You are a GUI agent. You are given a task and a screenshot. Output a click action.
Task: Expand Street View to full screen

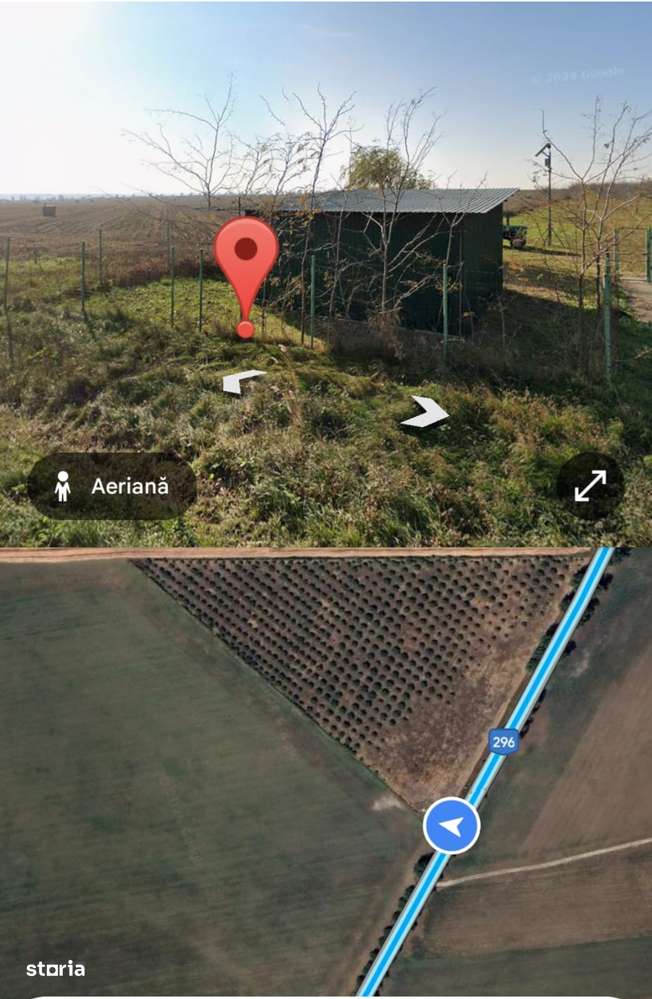click(x=590, y=486)
